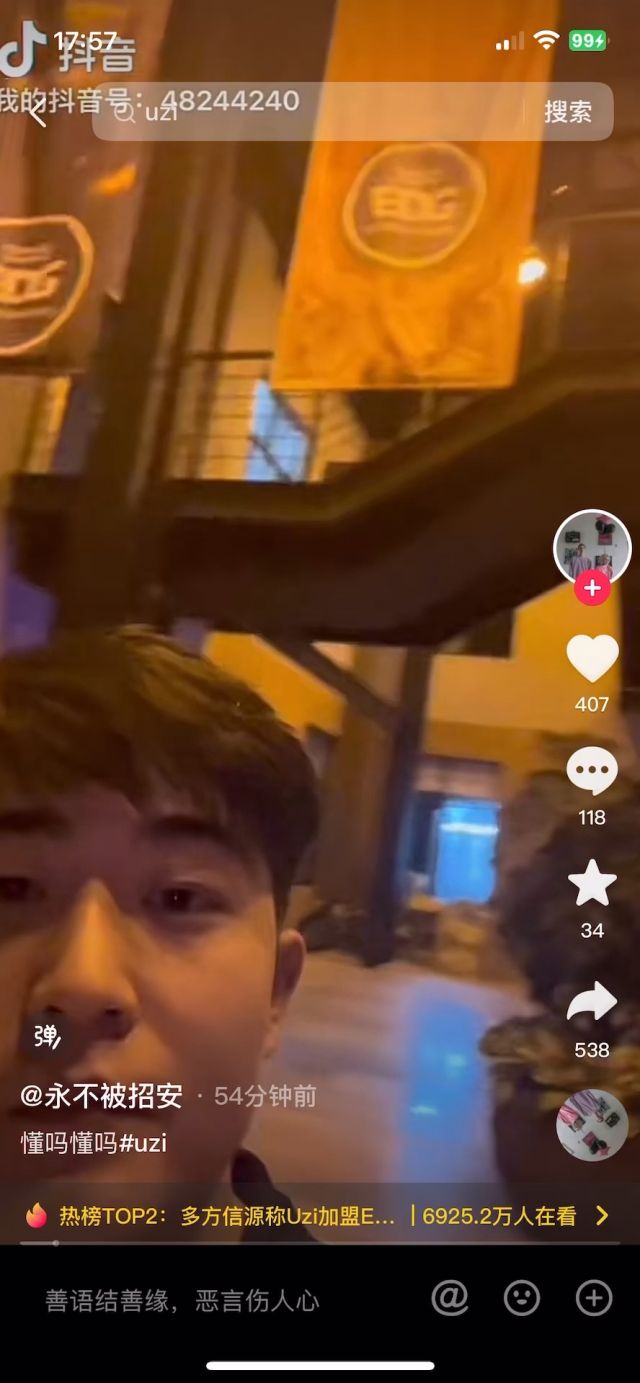Follow the creator with the red plus badge
The image size is (640, 1383).
(592, 588)
